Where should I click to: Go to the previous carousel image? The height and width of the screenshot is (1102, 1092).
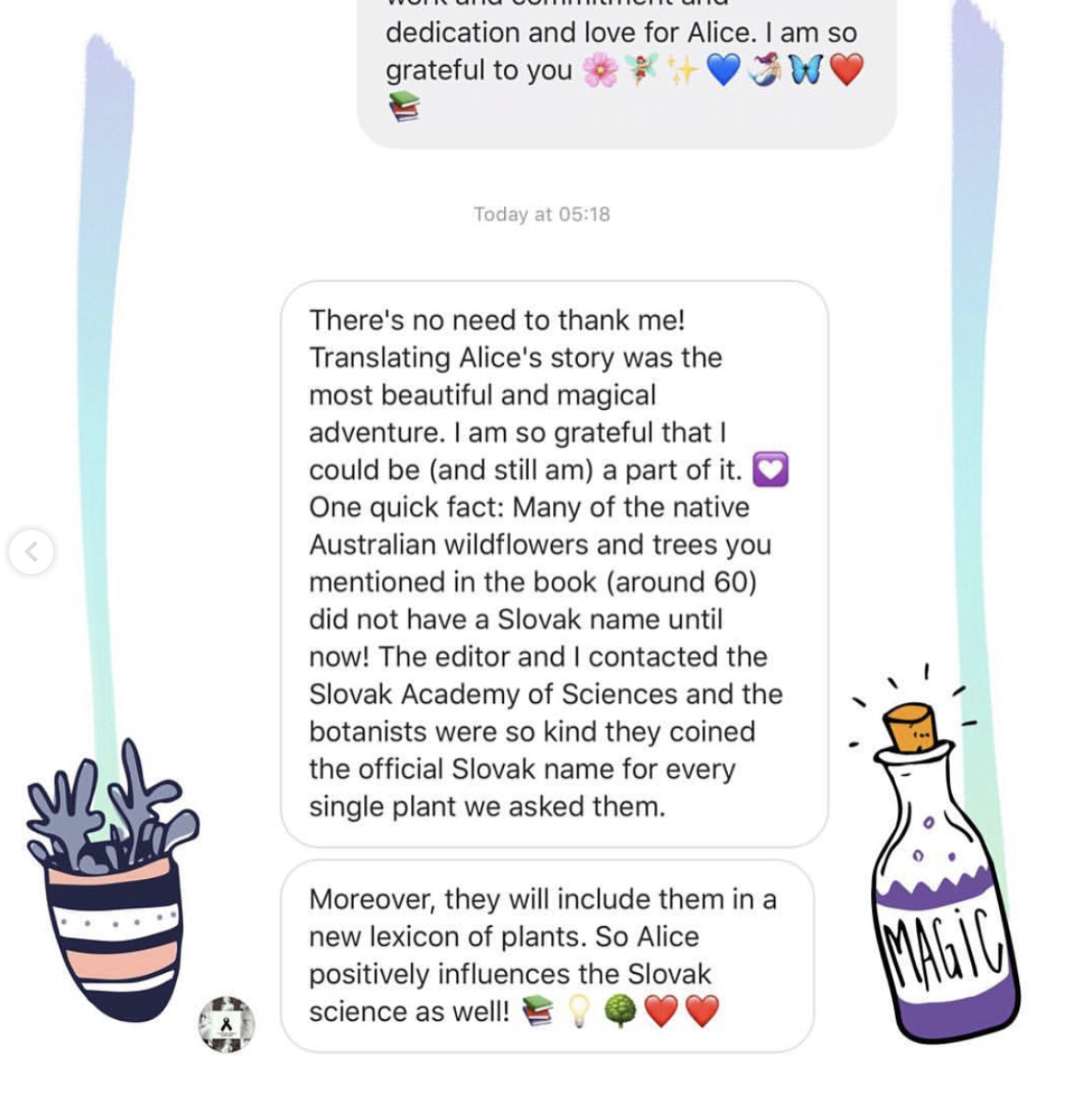point(31,552)
